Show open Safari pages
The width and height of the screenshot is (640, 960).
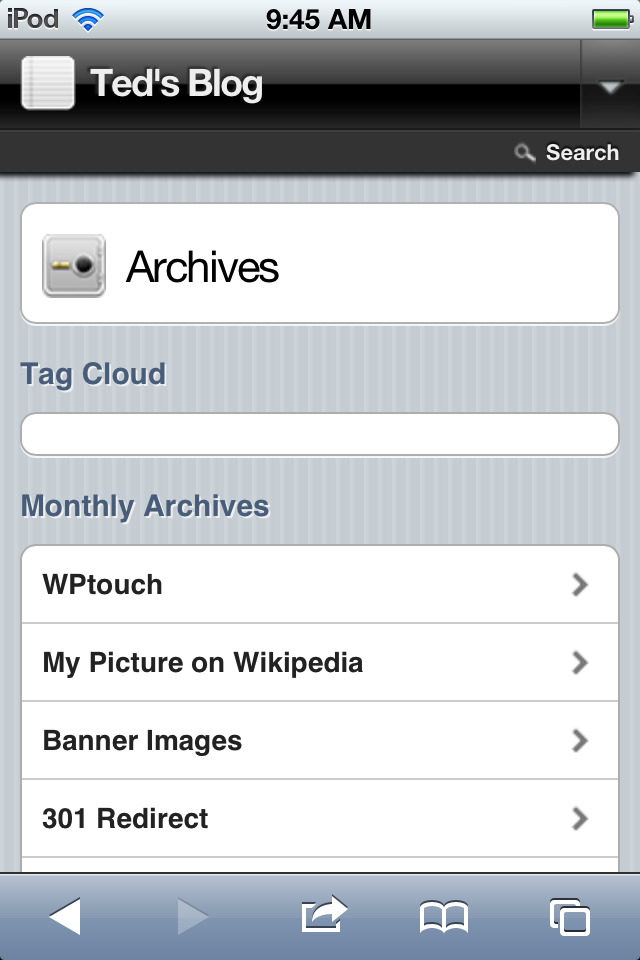(x=569, y=916)
